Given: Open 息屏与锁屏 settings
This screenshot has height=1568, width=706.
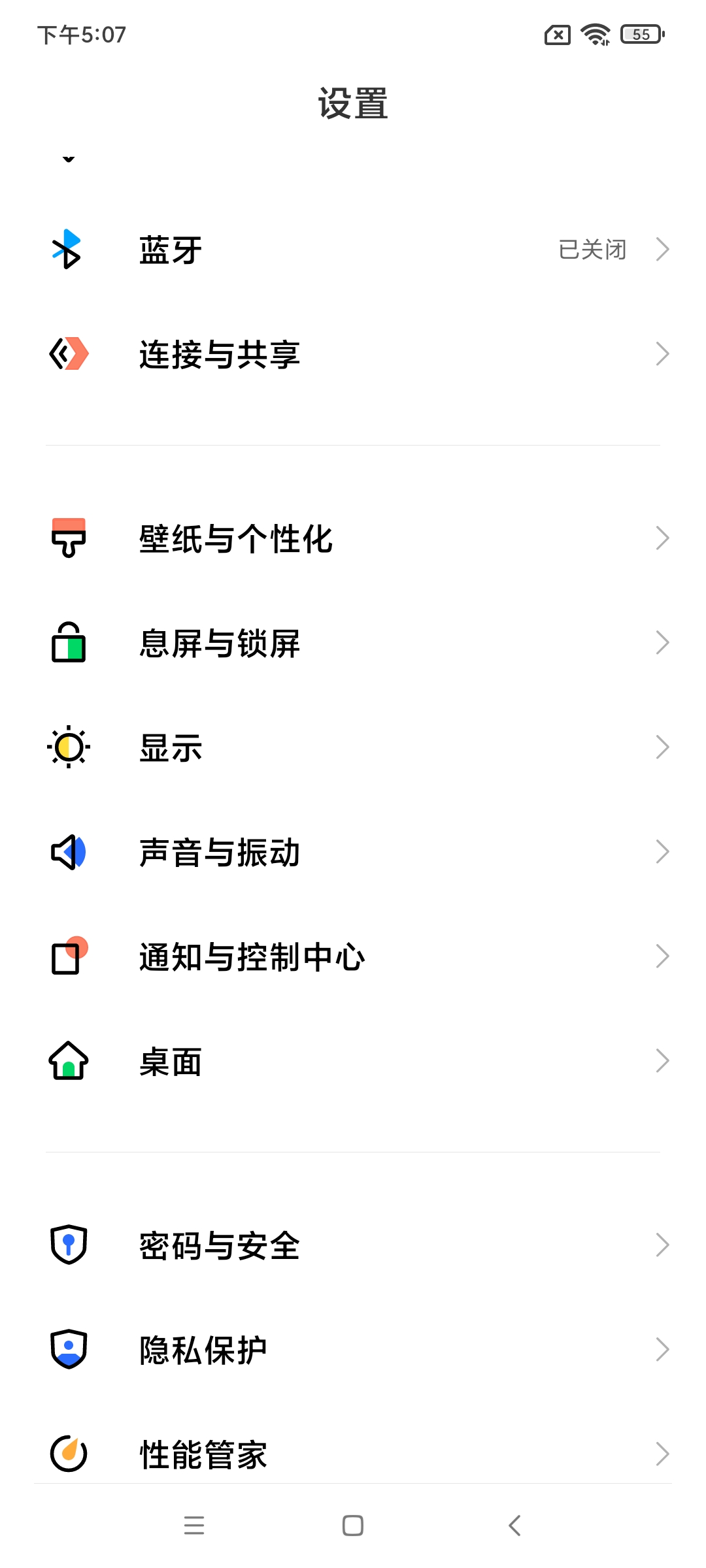Looking at the screenshot, I should (x=353, y=643).
